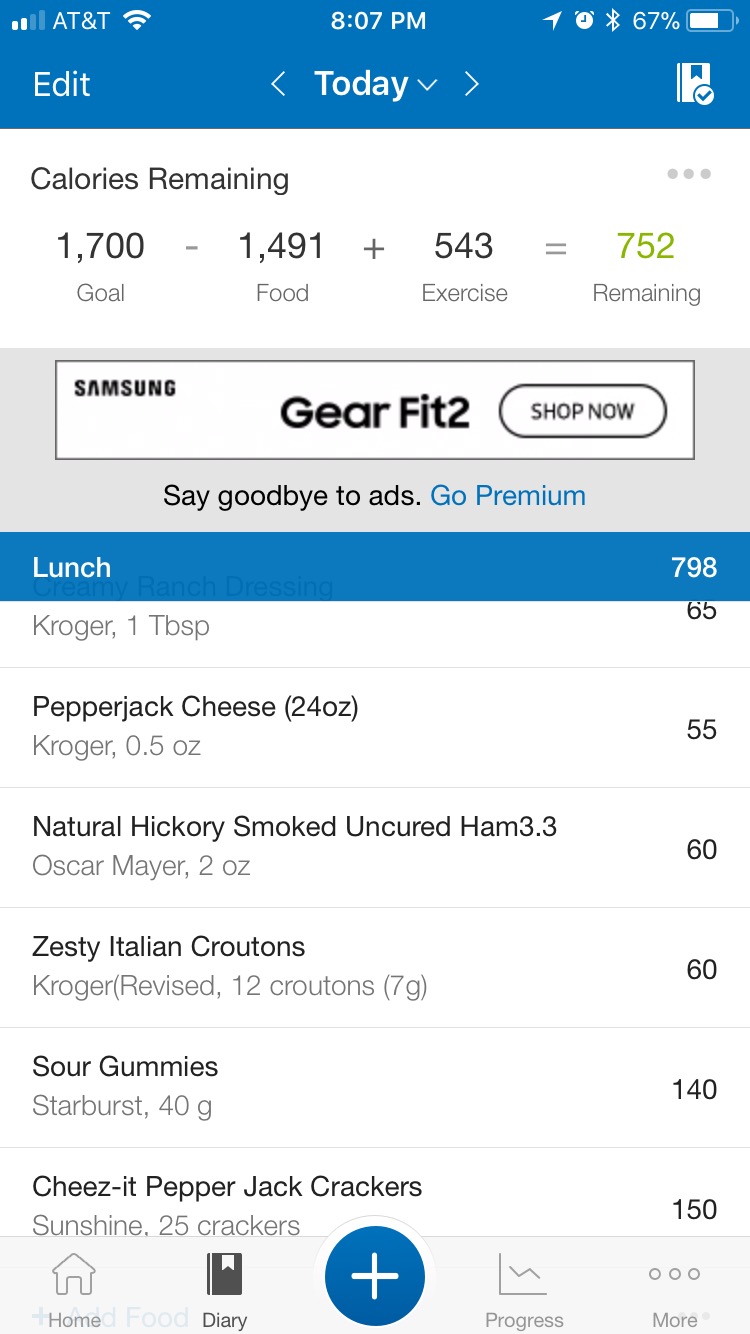
Task: Go to the previous day
Action: click(x=279, y=85)
